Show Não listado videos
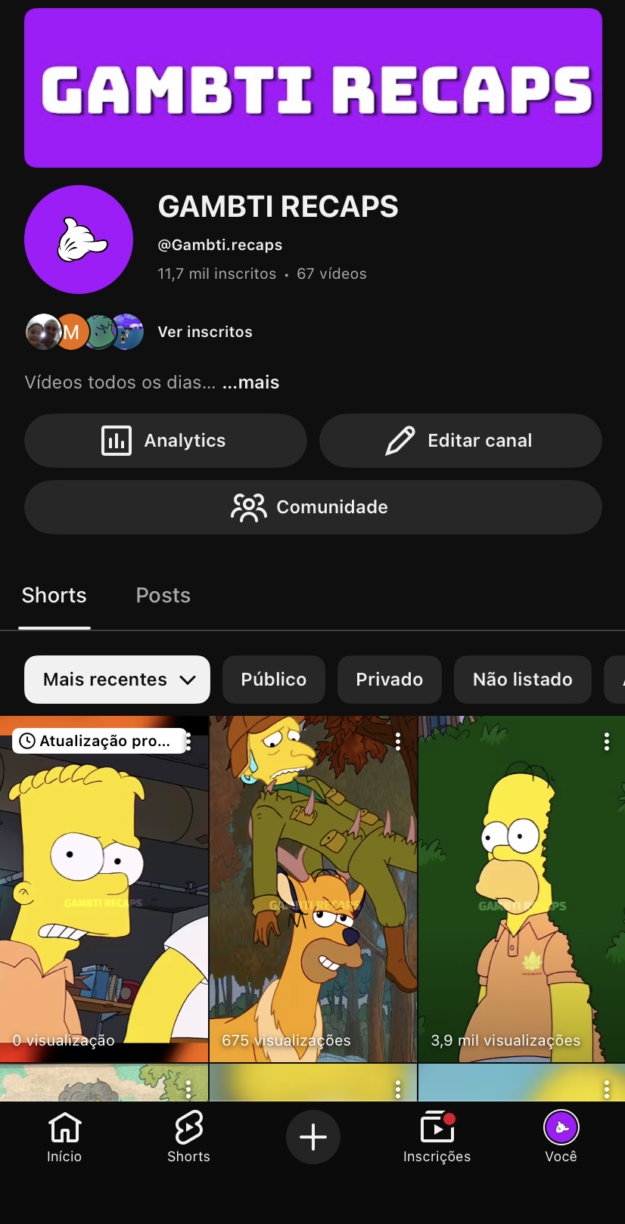 coord(522,679)
